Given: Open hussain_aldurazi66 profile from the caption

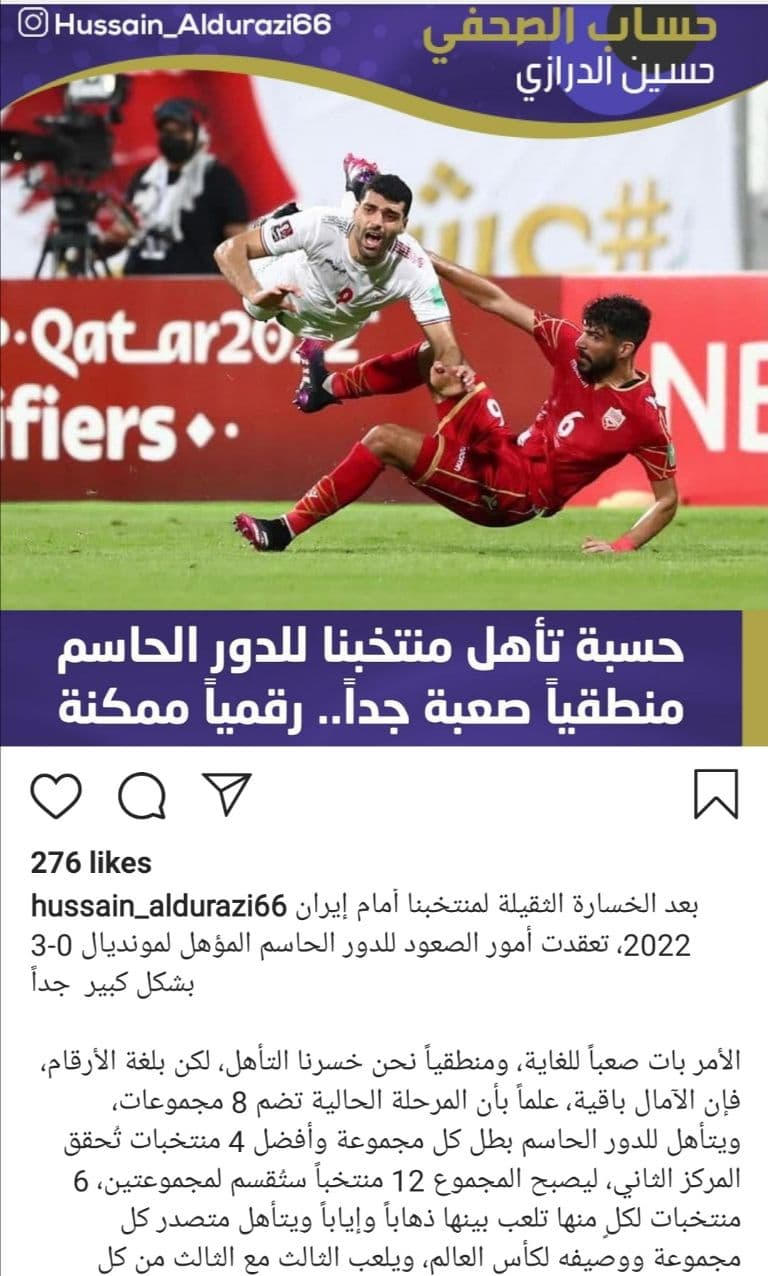Looking at the screenshot, I should [x=159, y=906].
